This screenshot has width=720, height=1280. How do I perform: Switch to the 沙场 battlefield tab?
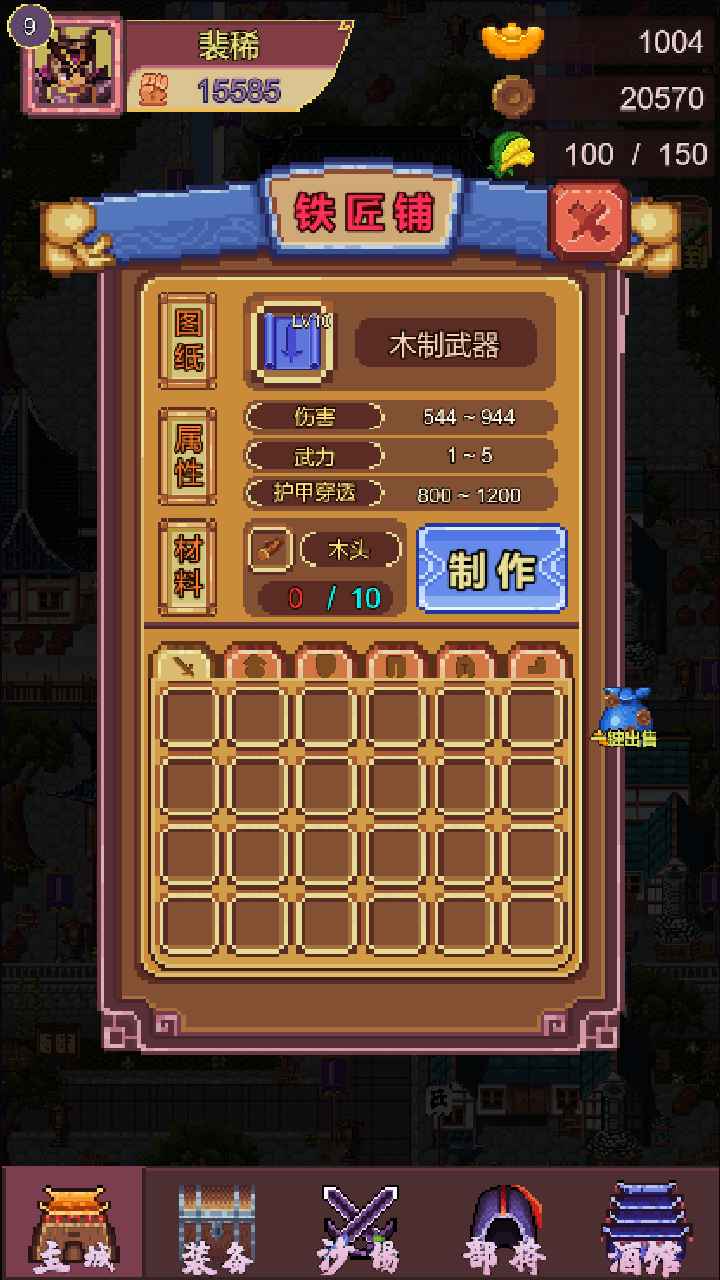click(x=360, y=1224)
